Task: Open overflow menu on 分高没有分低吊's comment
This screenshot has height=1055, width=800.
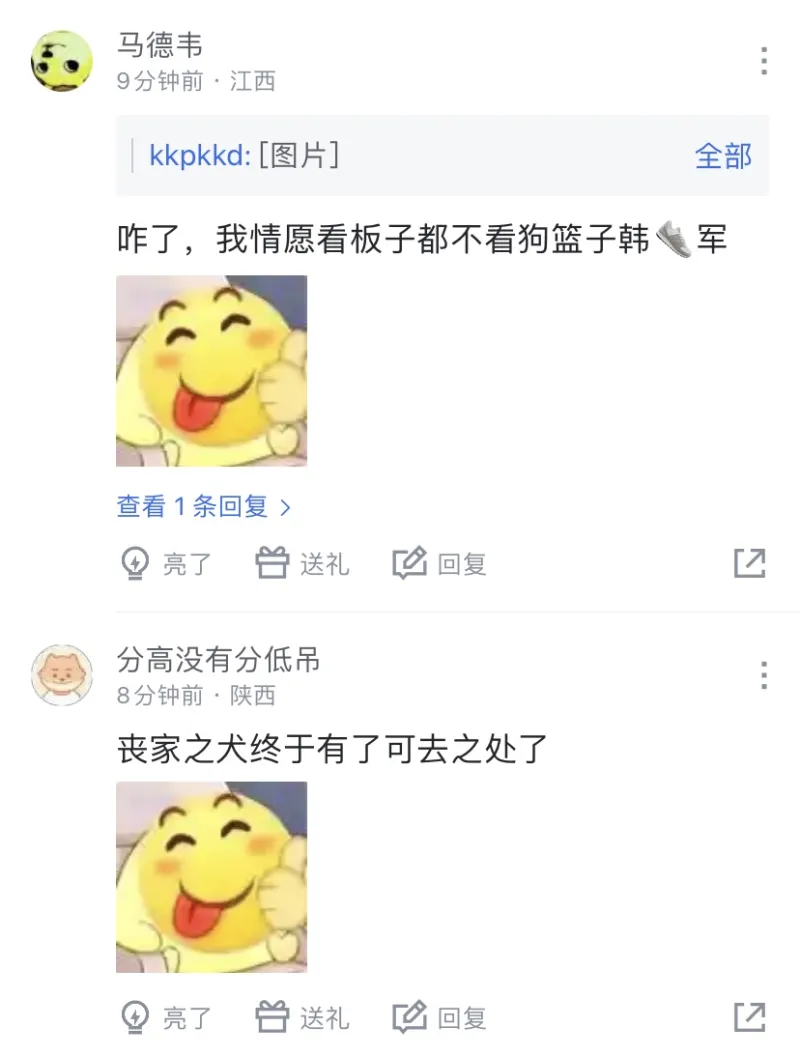Action: coord(763,676)
